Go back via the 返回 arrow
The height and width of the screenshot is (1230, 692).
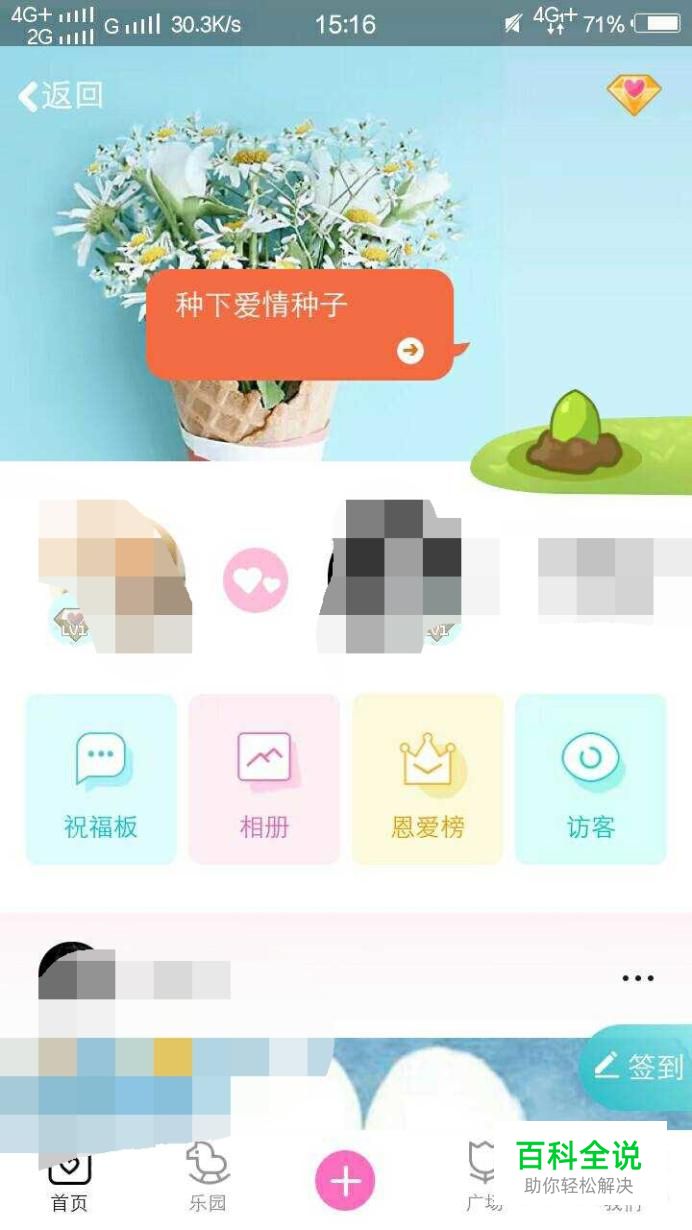pyautogui.click(x=60, y=96)
